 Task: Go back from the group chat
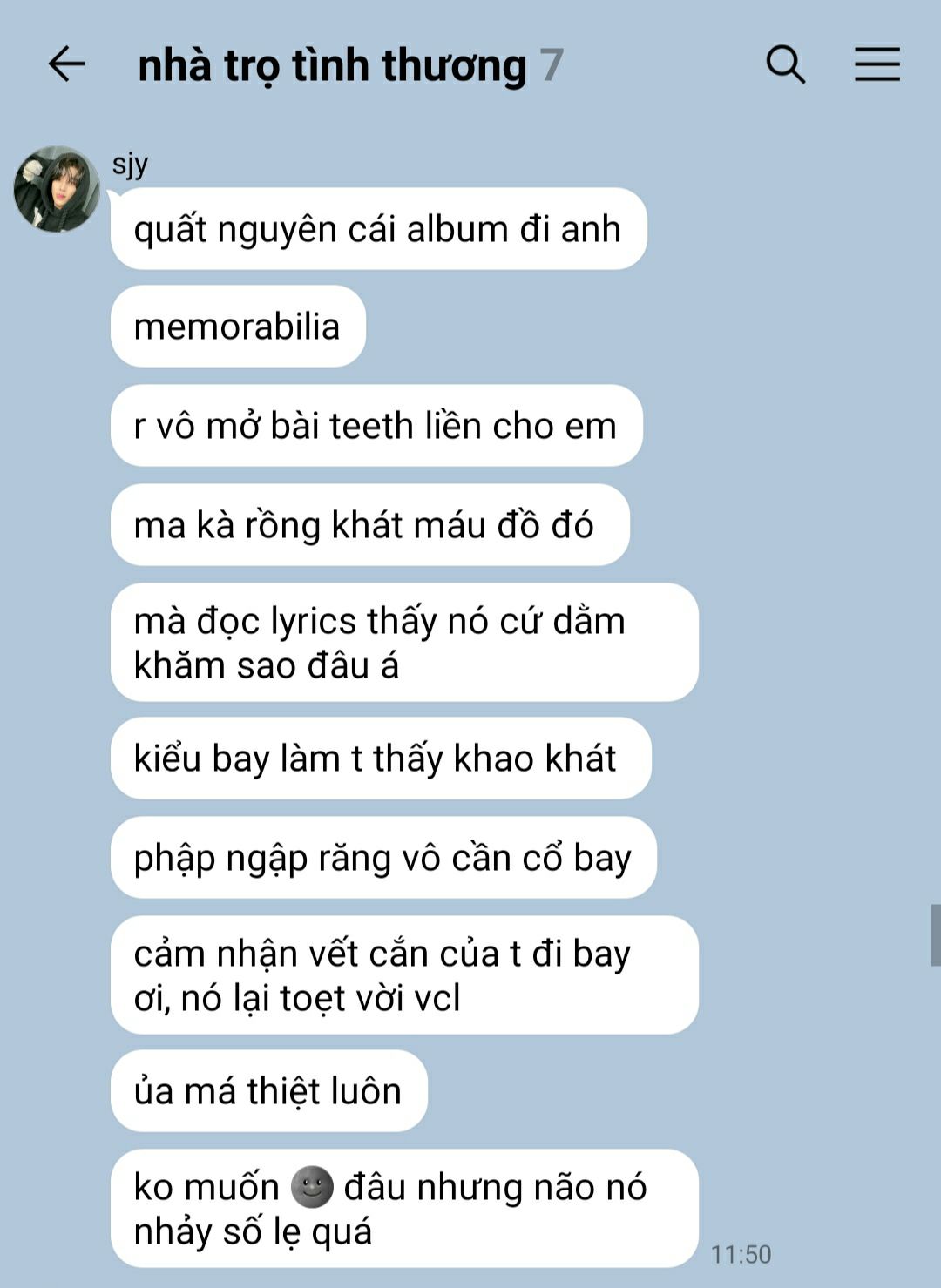click(66, 64)
